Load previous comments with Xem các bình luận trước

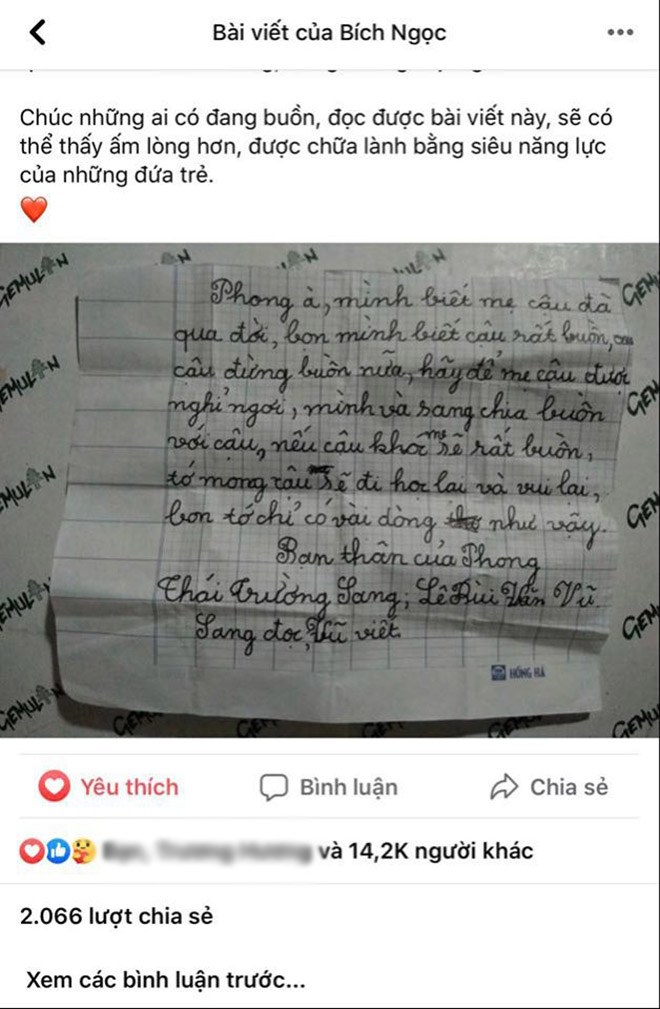point(165,979)
